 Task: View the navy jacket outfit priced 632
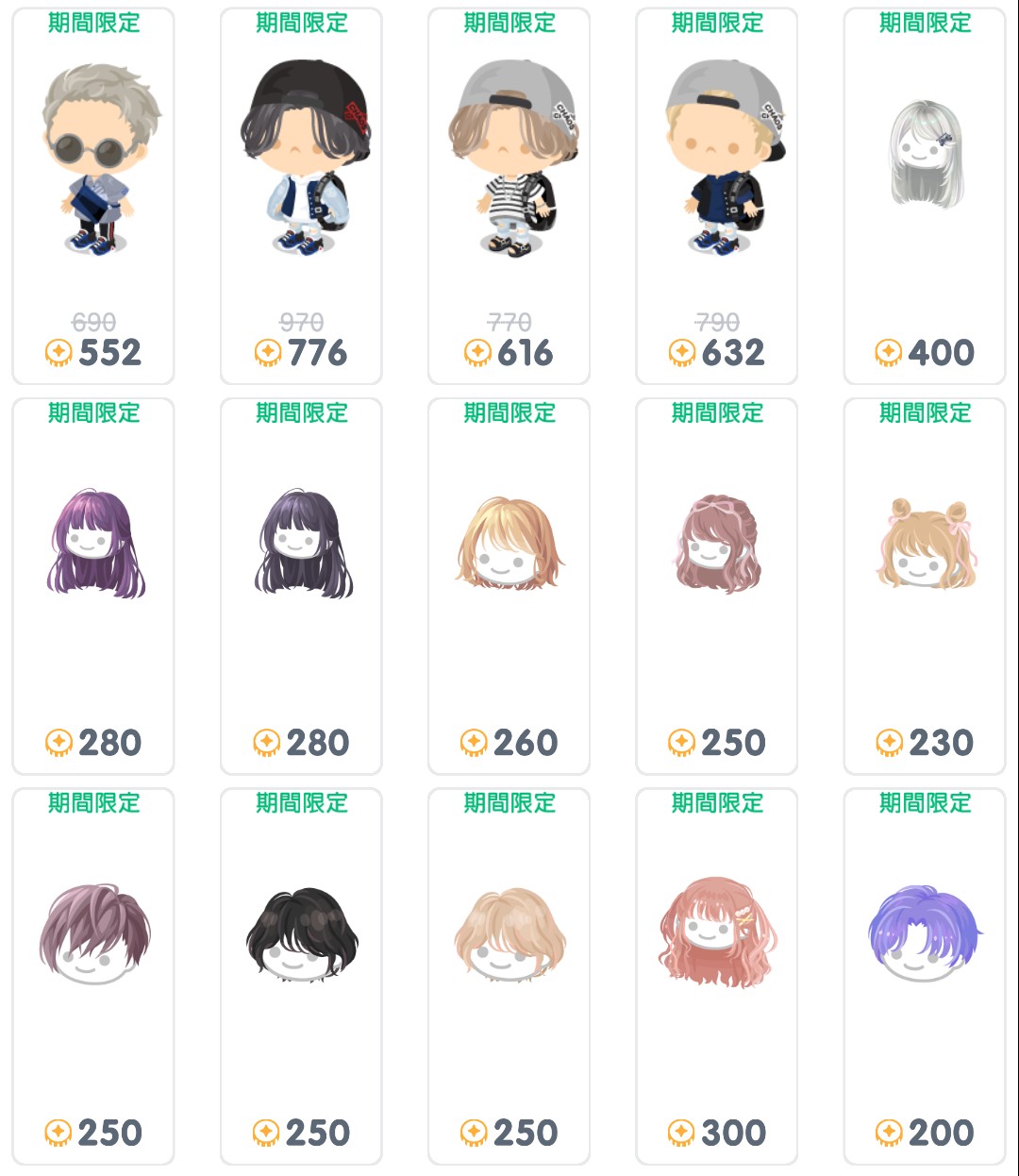pos(716,160)
